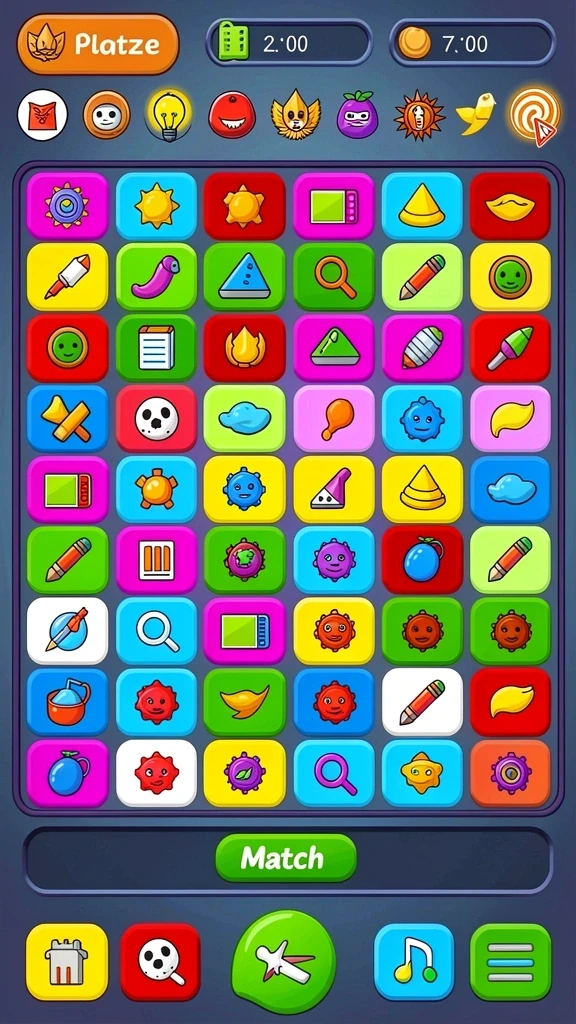Choose the purple eggplant character icon

[357, 115]
